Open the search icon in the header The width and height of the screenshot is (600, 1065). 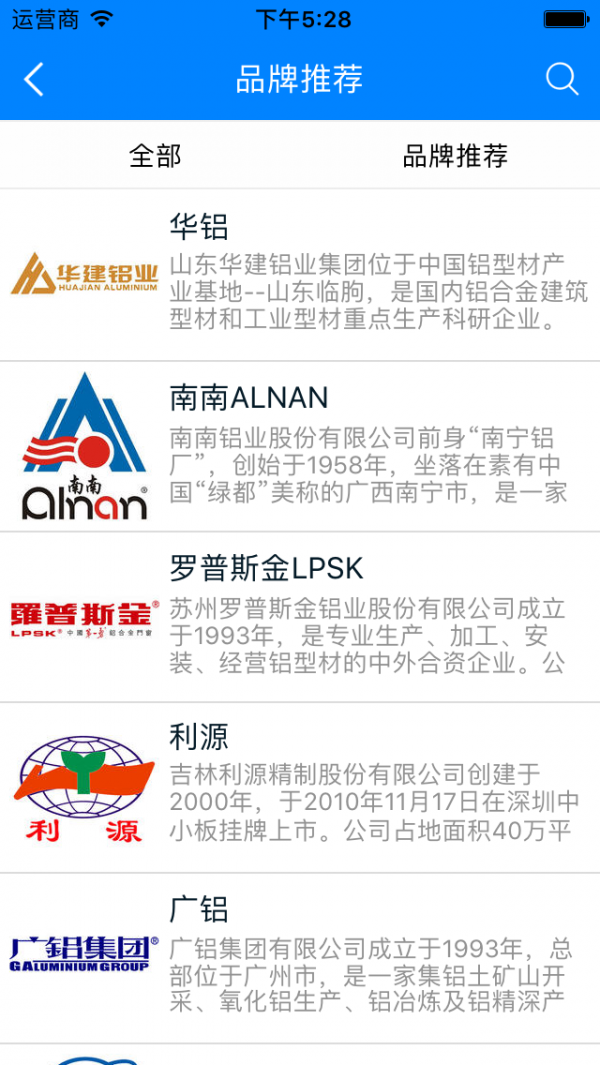click(562, 80)
